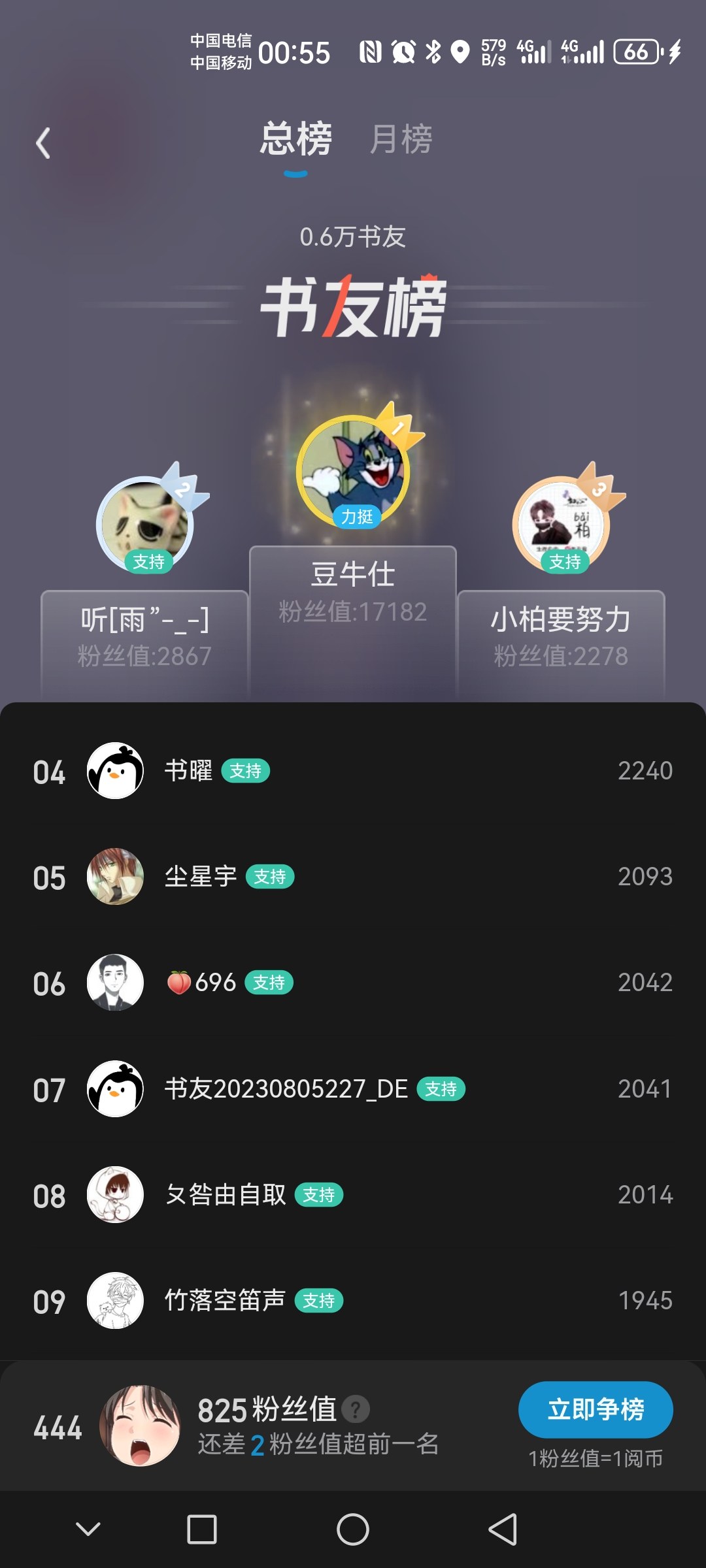
Task: Open third-place user 小柏要努力 avatar
Action: 561,525
